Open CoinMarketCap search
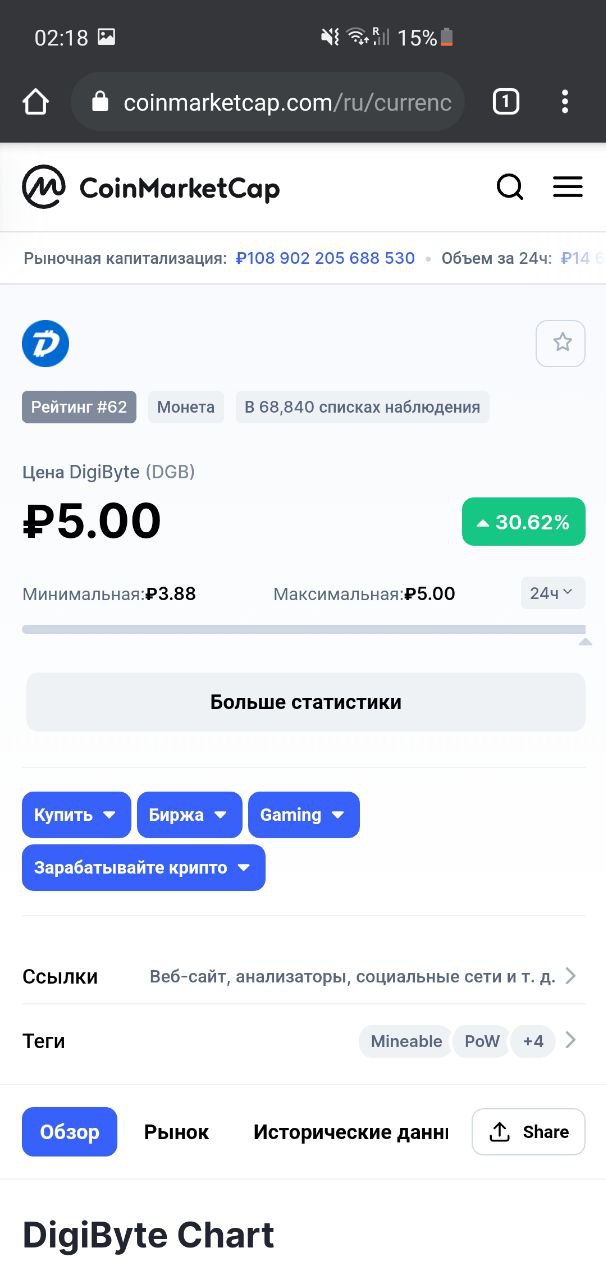 510,187
